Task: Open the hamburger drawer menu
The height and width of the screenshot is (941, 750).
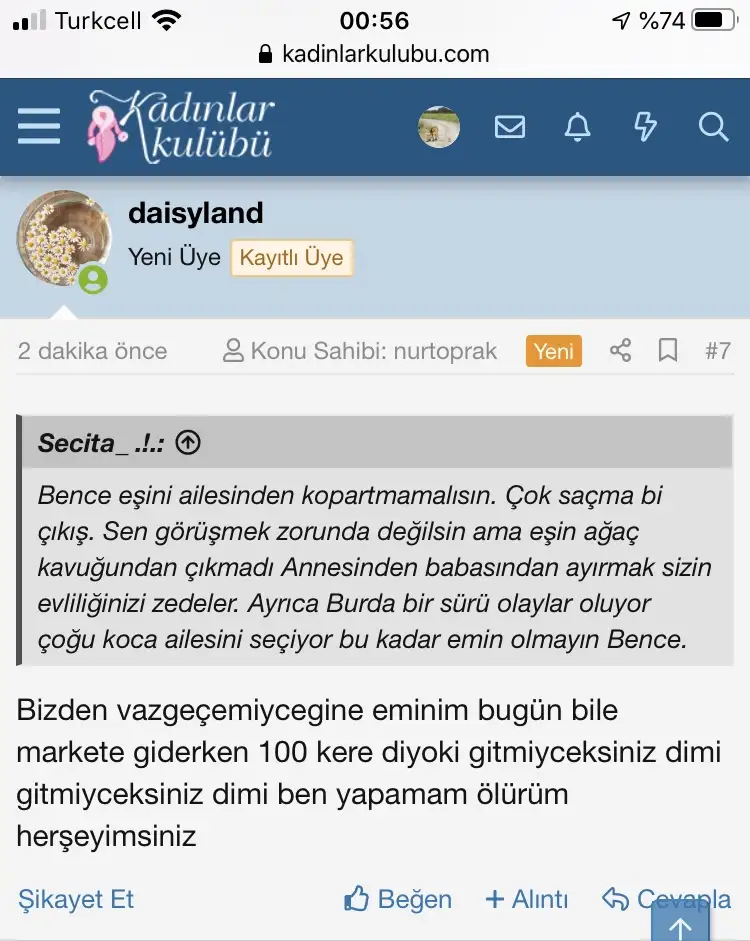Action: click(x=39, y=127)
